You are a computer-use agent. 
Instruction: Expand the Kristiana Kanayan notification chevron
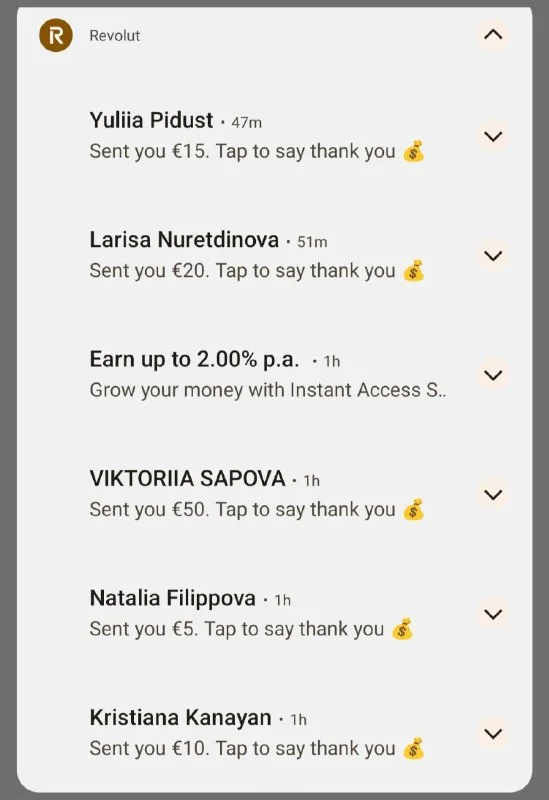pyautogui.click(x=493, y=733)
